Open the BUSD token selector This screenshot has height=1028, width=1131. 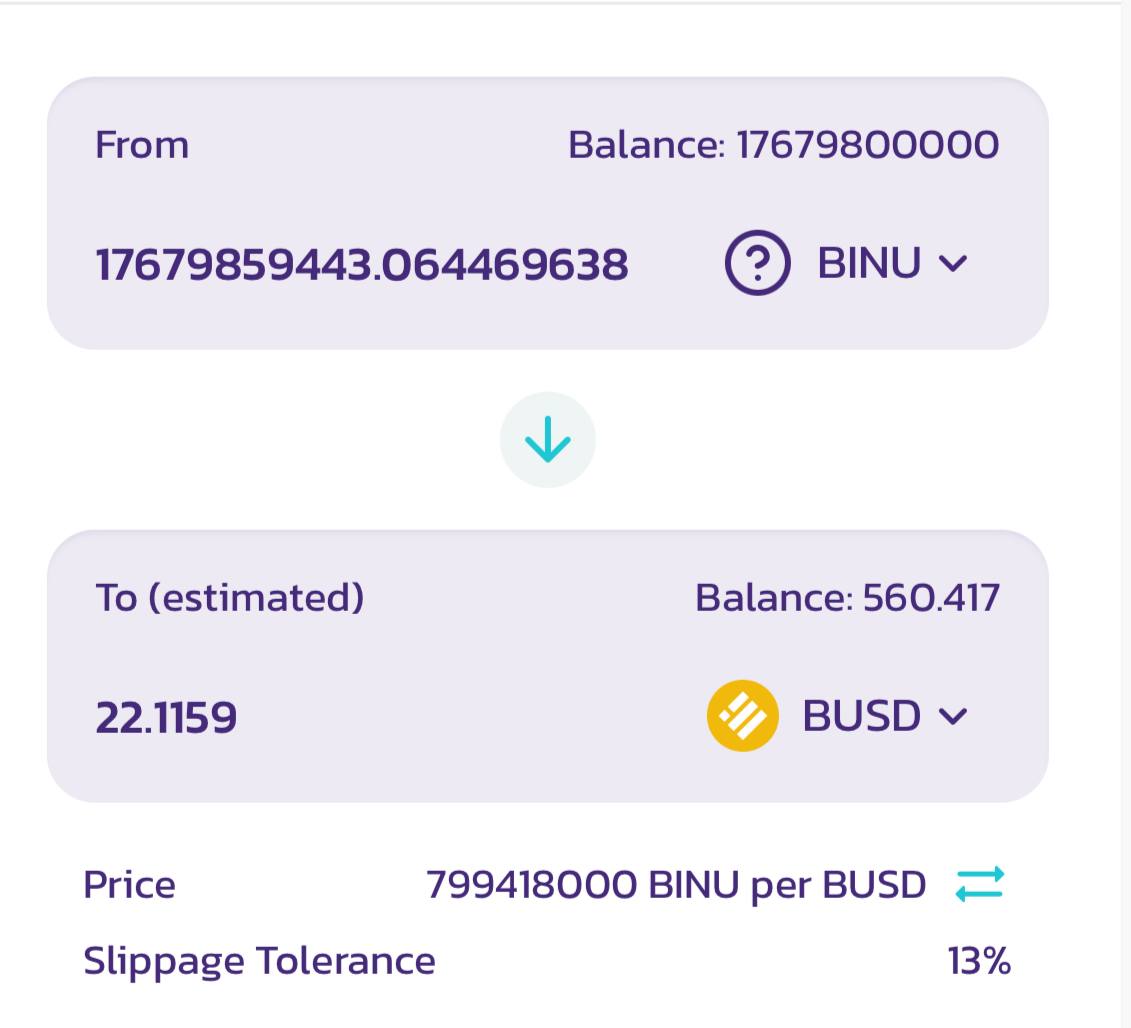(x=837, y=716)
